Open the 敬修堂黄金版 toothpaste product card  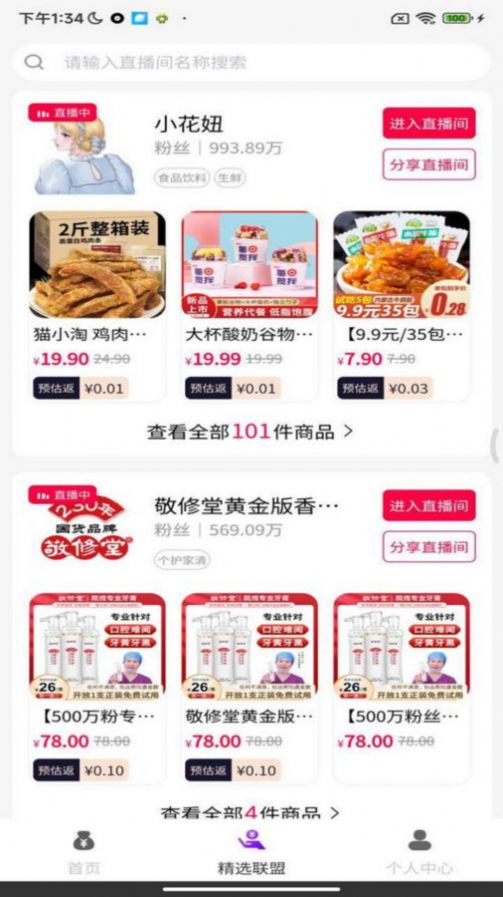249,689
